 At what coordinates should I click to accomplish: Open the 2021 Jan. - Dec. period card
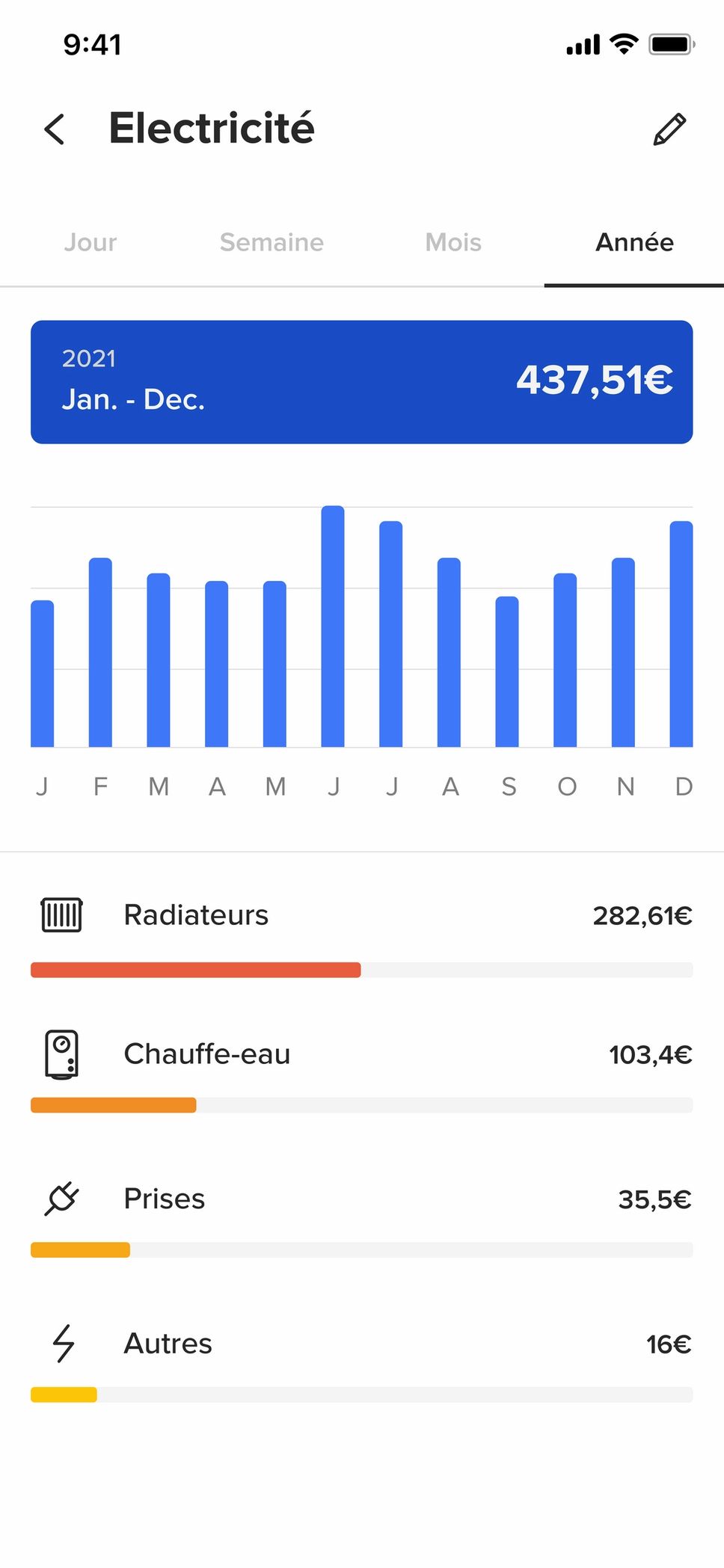362,382
